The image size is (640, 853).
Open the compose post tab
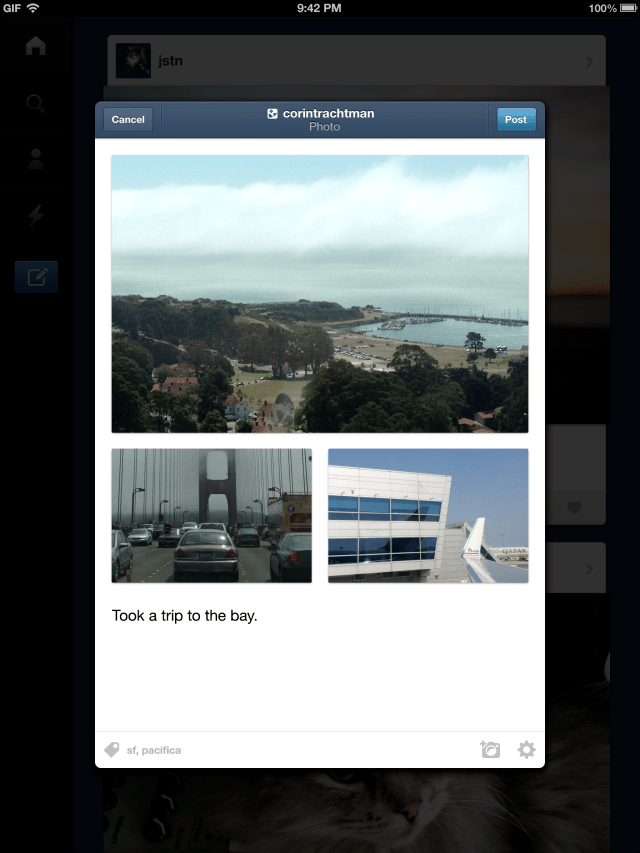[x=36, y=277]
